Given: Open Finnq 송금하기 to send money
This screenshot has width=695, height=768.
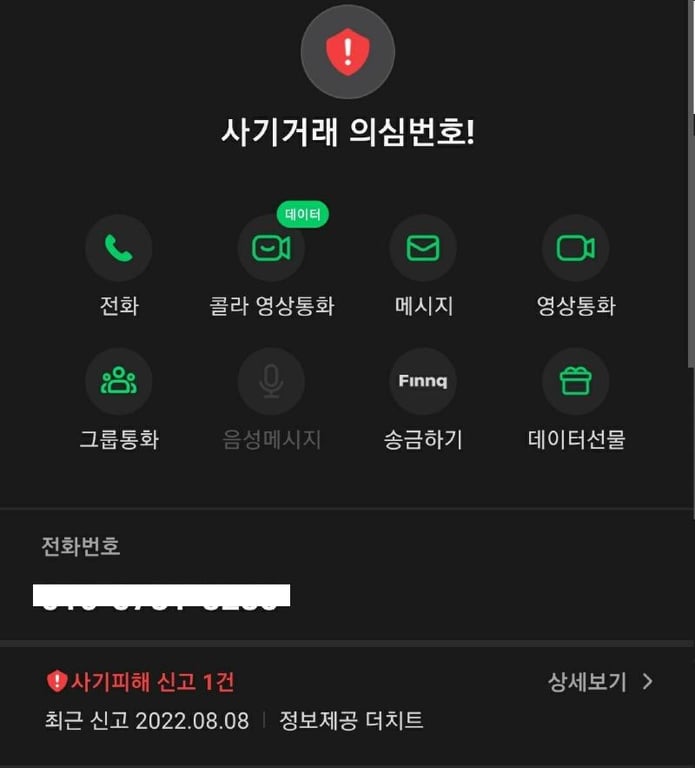Looking at the screenshot, I should point(423,381).
